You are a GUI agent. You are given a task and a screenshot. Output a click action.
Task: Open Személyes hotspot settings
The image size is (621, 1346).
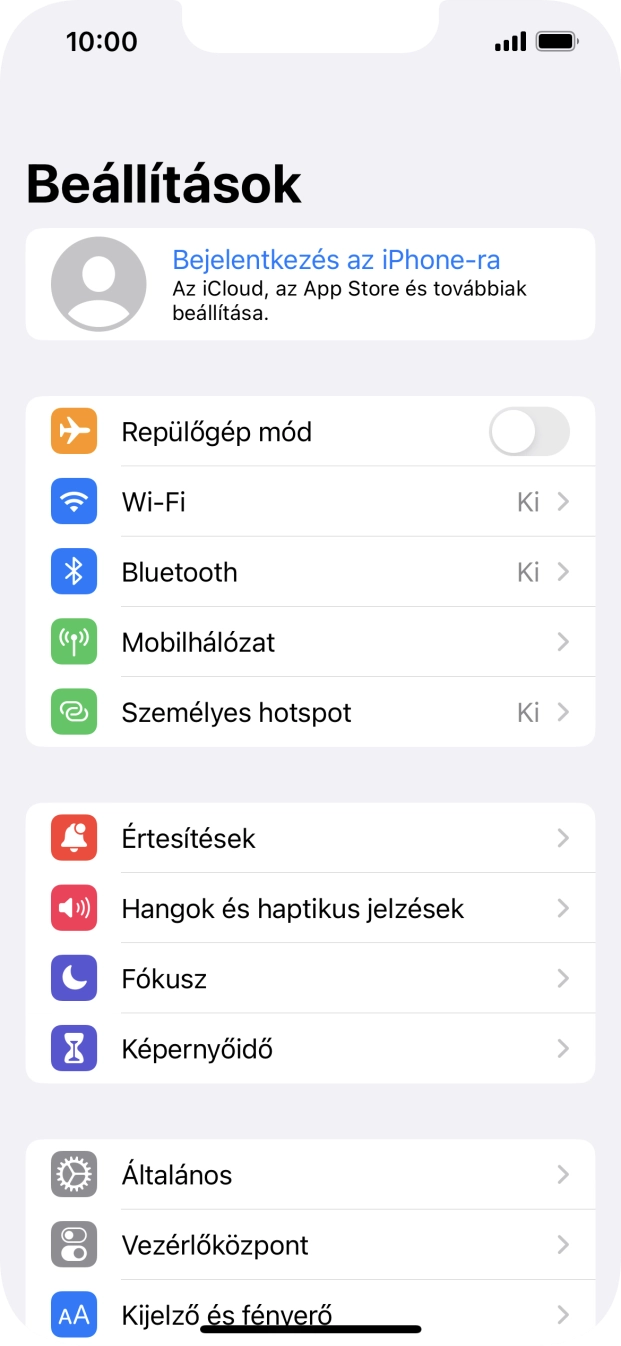310,712
